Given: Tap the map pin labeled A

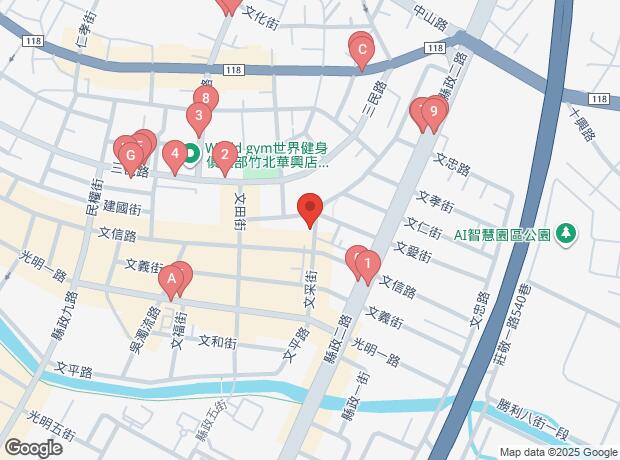Looking at the screenshot, I should point(172,281).
